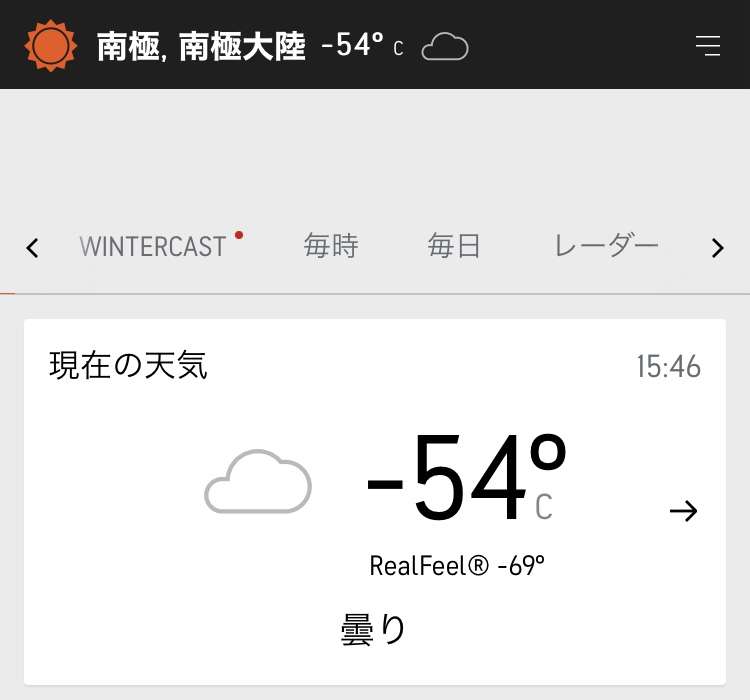Switch to the レーダー tab
750x700 pixels.
pos(606,246)
